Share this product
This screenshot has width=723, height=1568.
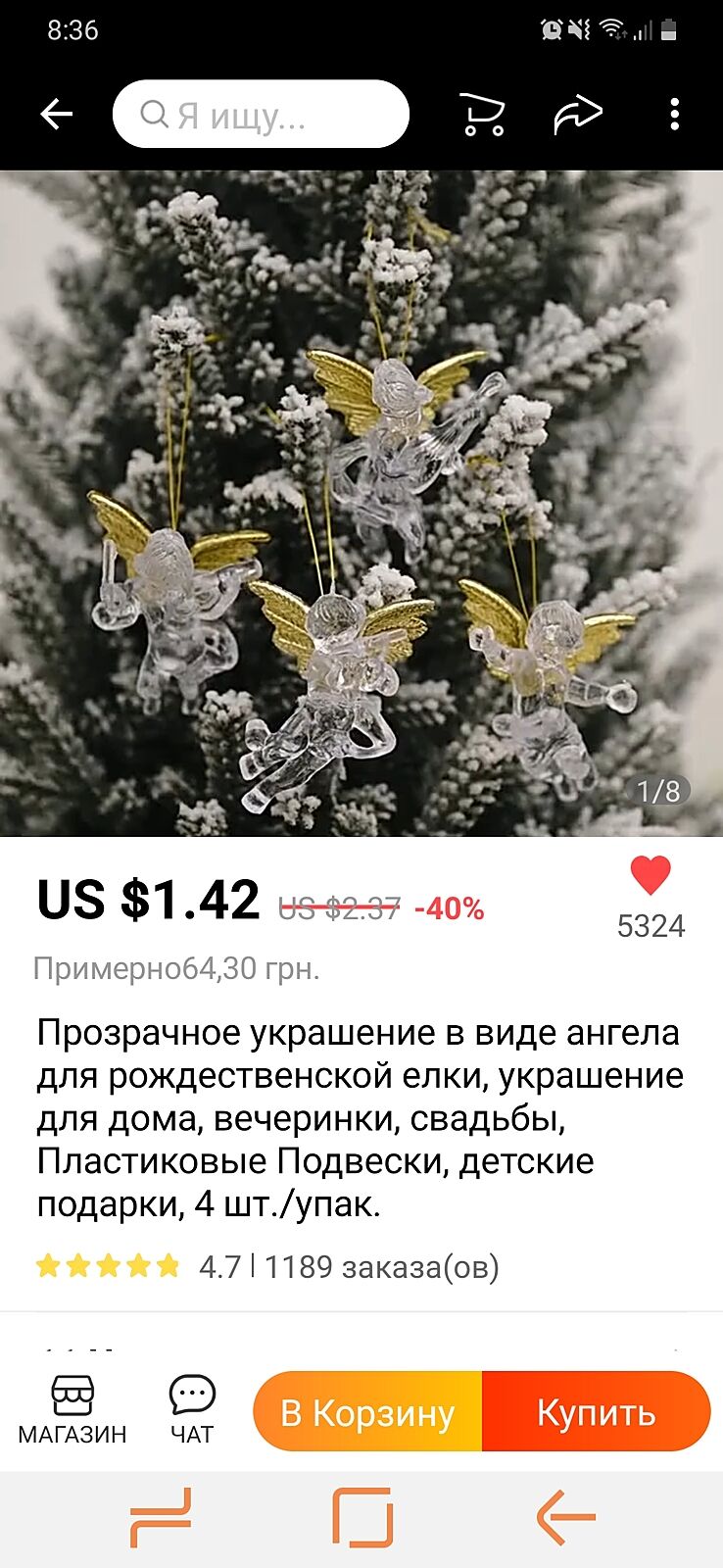577,115
